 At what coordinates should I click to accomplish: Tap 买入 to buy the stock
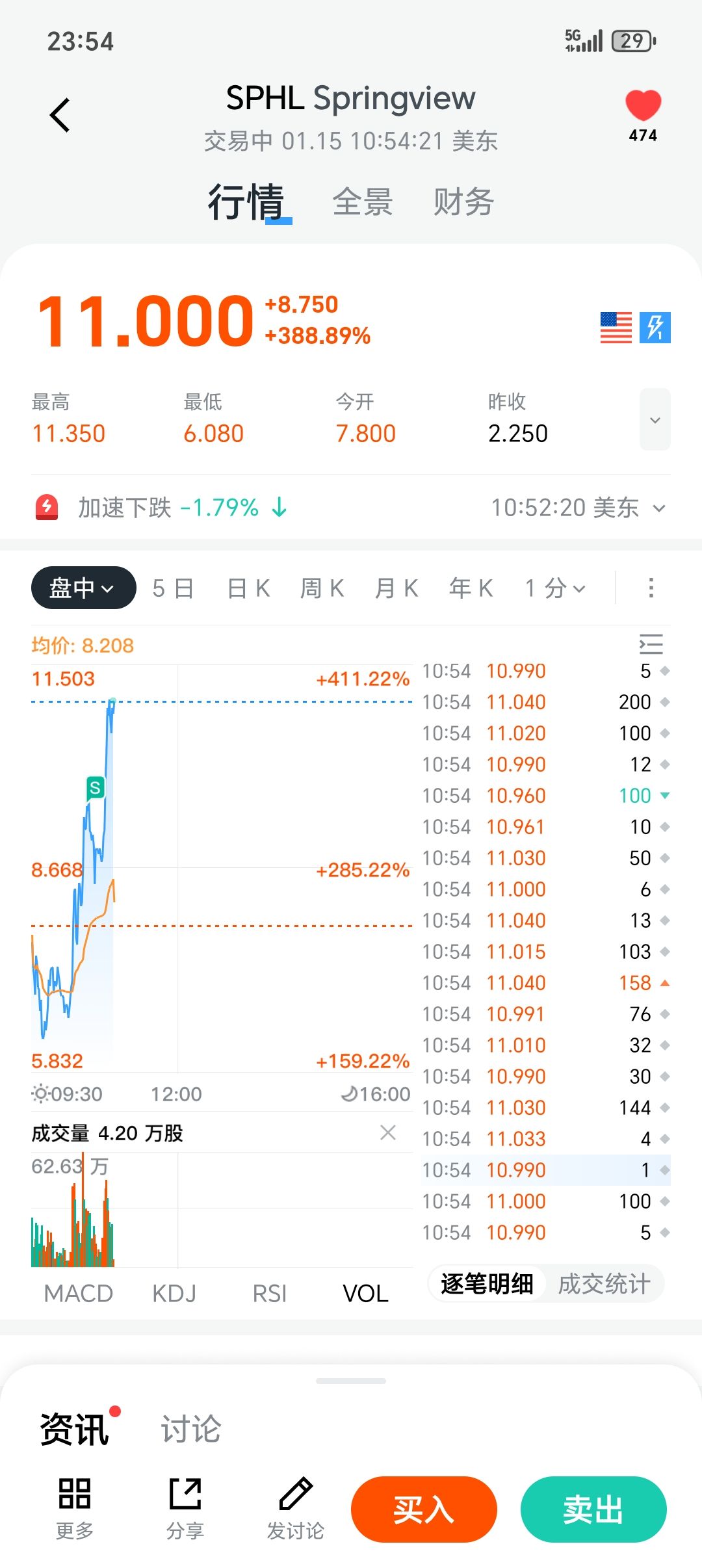click(x=424, y=1509)
